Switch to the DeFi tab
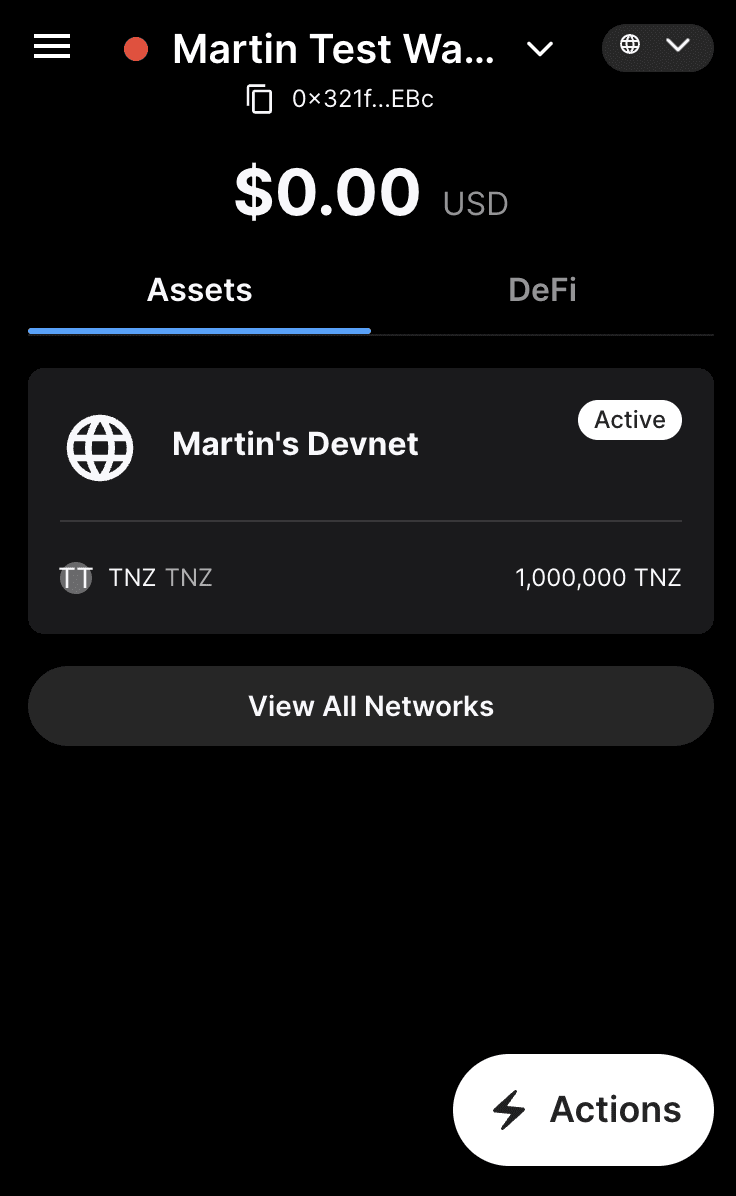736x1196 pixels. (x=542, y=291)
